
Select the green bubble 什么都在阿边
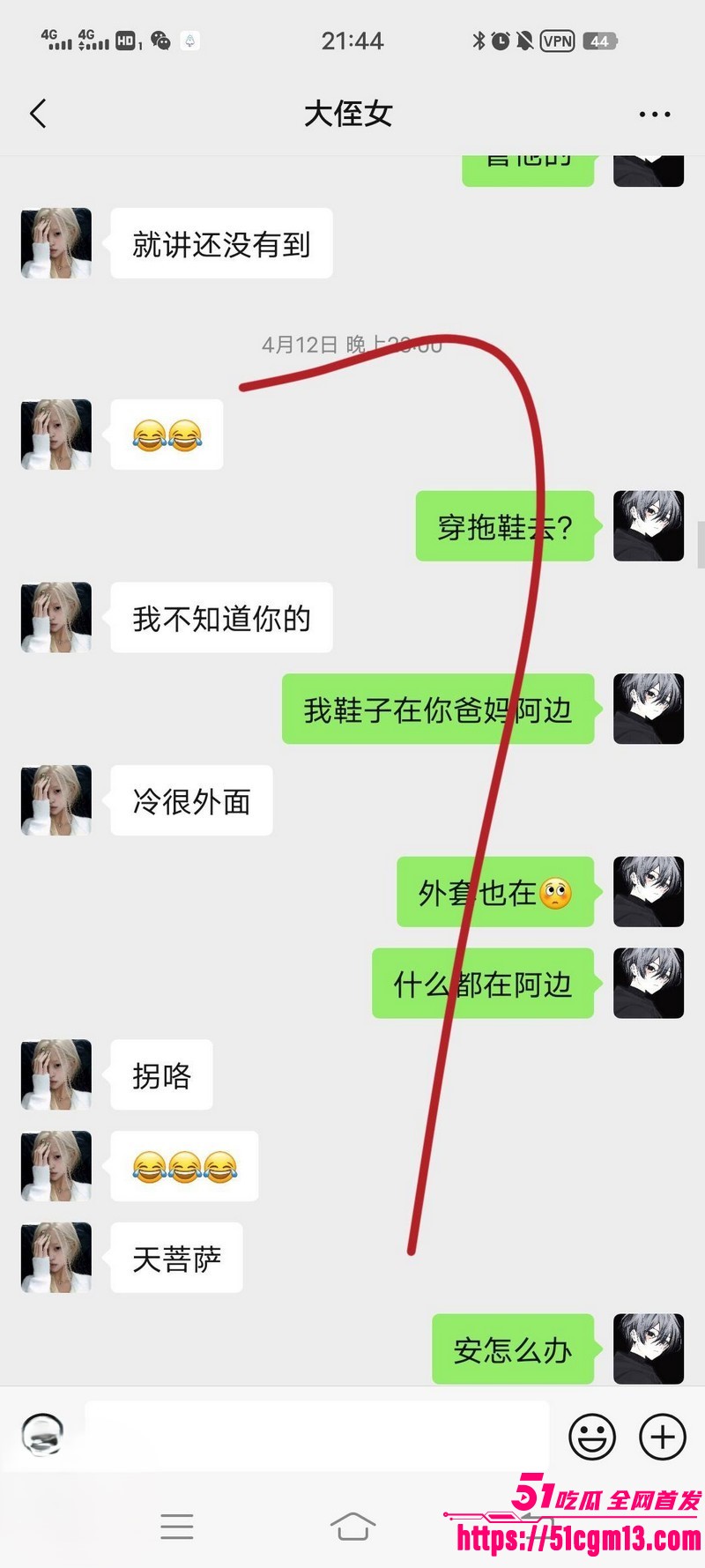(483, 985)
